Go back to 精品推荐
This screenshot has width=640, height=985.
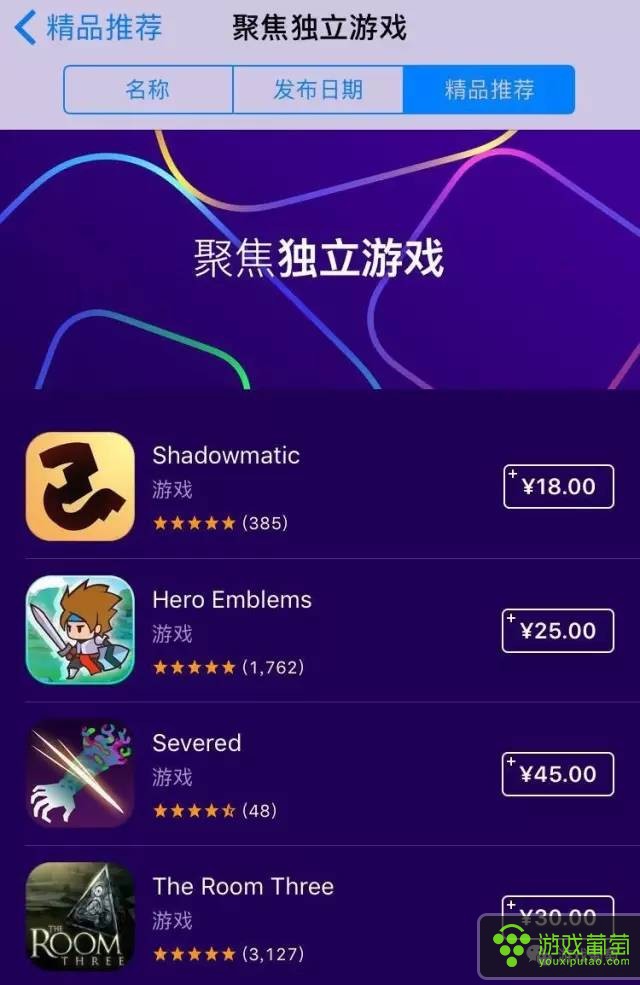click(x=88, y=28)
